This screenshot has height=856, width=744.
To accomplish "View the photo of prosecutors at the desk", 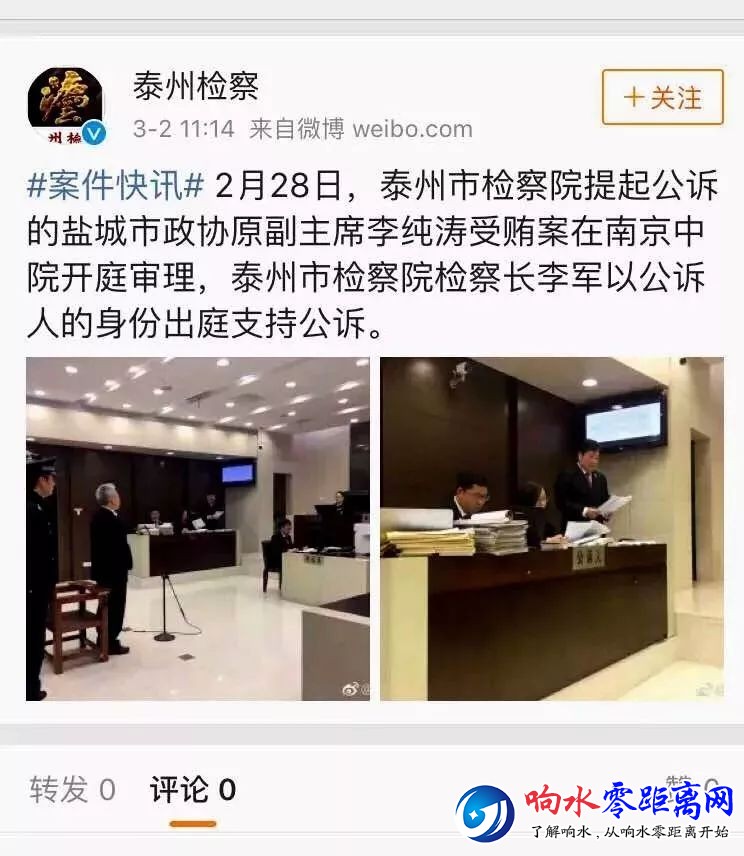I will (x=551, y=528).
